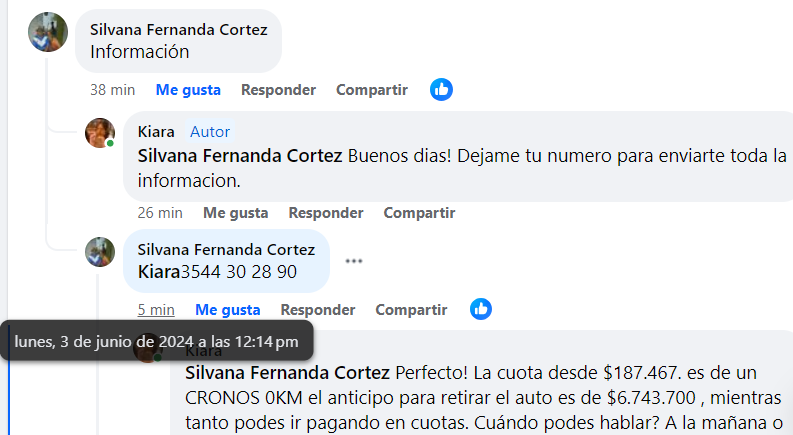Open Kiara's profile from the Autor reply
The image size is (793, 435).
[x=156, y=132]
